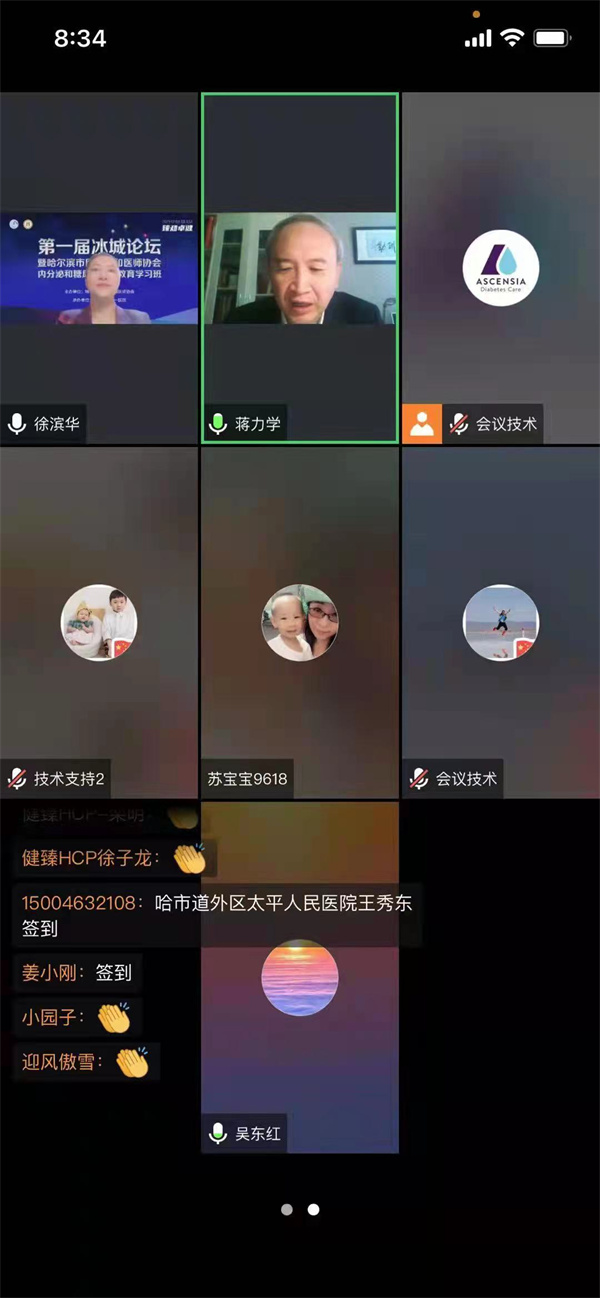Screen dimensions: 600x1298
Task: Select 徐滨华's video tile
Action: (99, 268)
